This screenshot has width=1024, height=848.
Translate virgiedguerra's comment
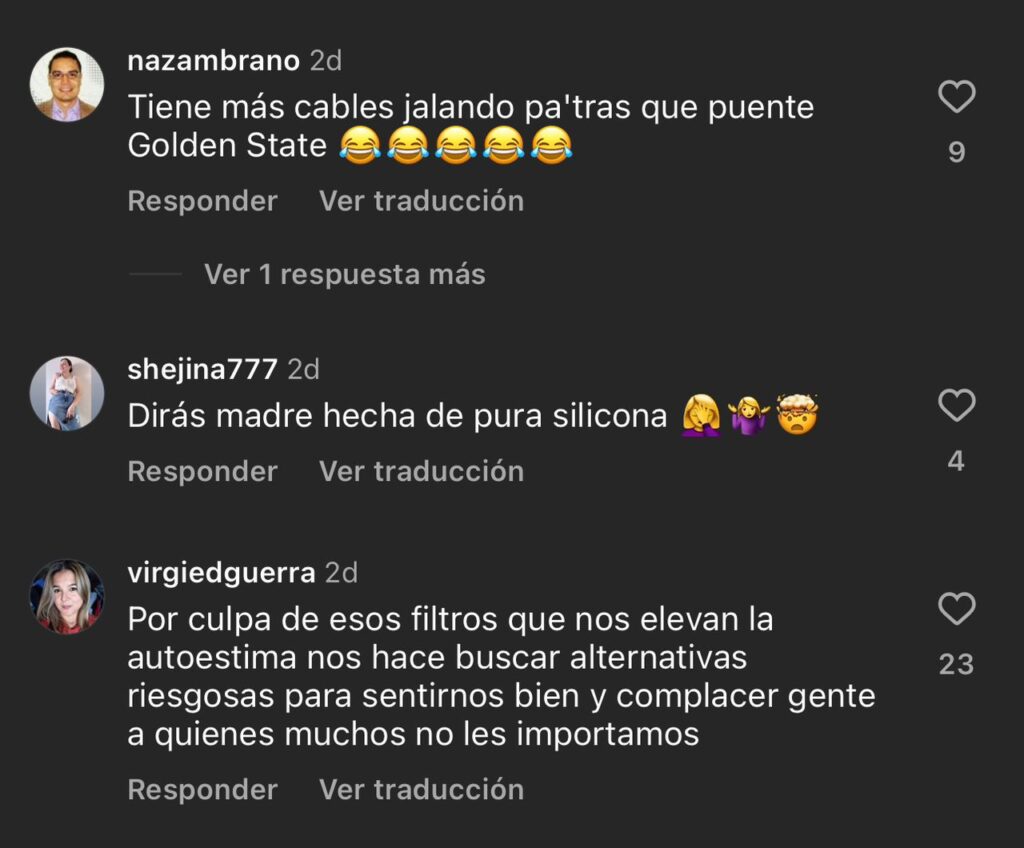[421, 789]
